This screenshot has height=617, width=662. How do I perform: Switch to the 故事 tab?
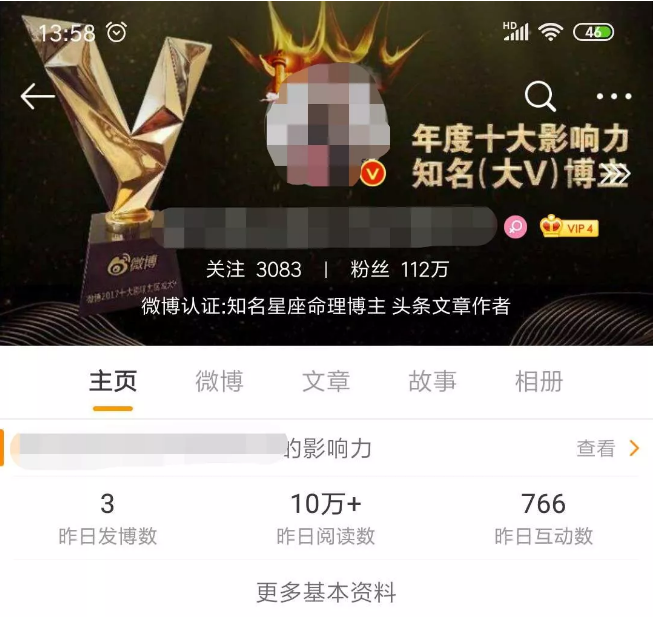click(433, 381)
